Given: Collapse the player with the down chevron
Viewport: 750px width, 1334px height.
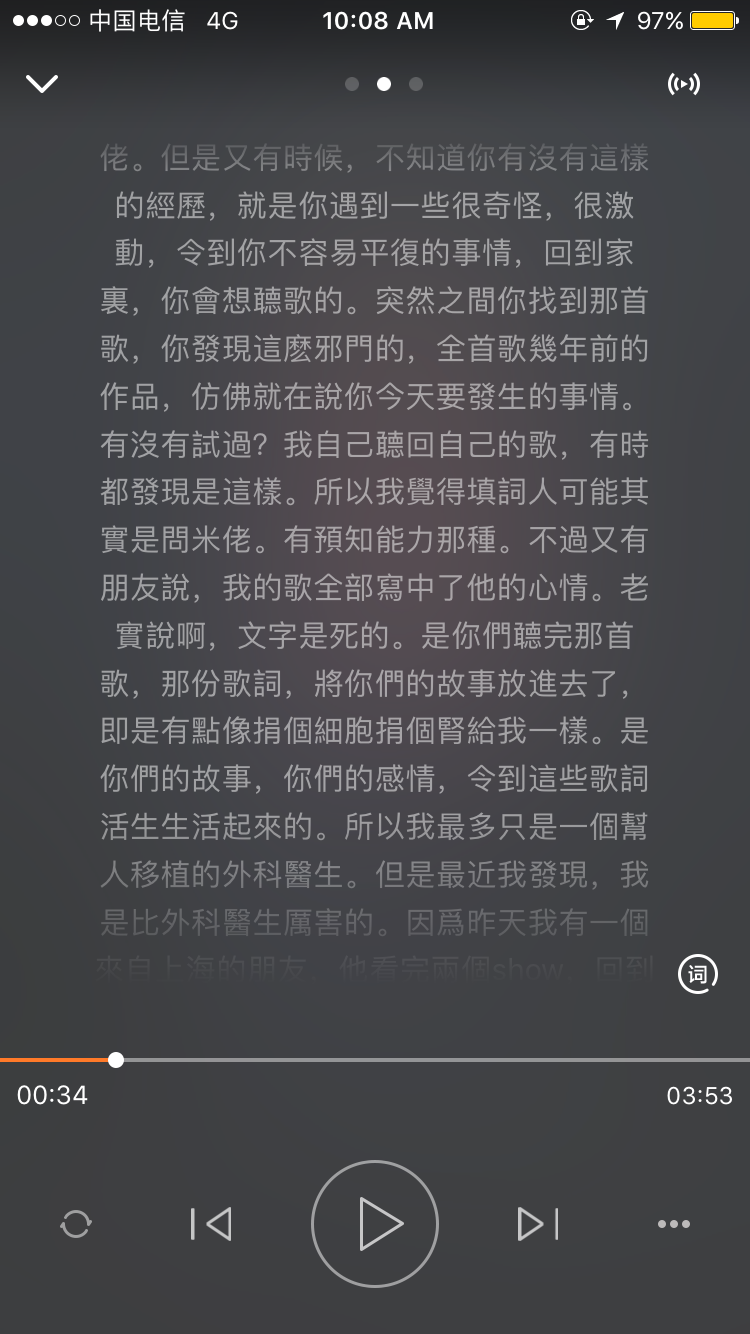Looking at the screenshot, I should [x=42, y=84].
